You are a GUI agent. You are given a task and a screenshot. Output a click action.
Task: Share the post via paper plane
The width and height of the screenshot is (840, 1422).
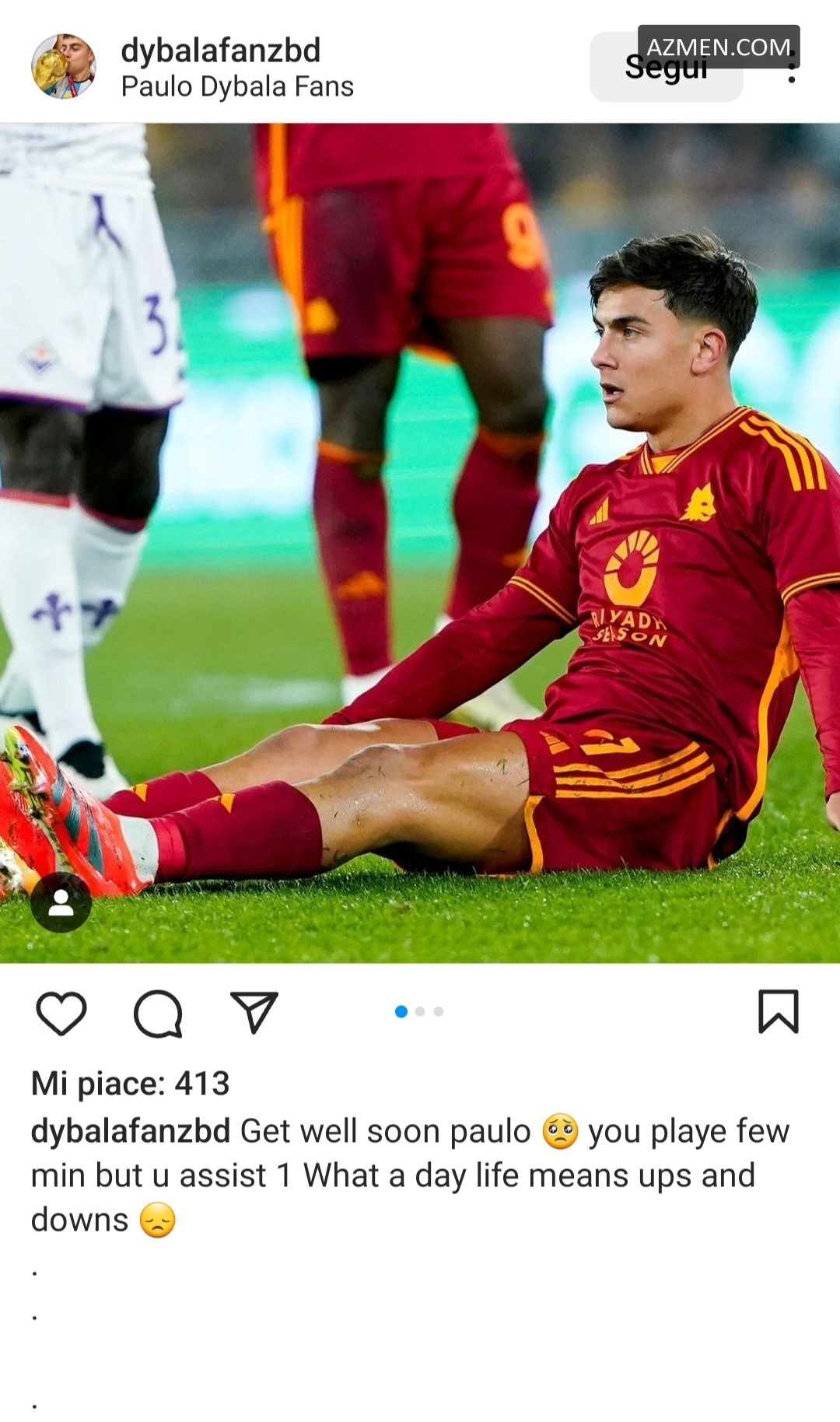click(x=254, y=1012)
